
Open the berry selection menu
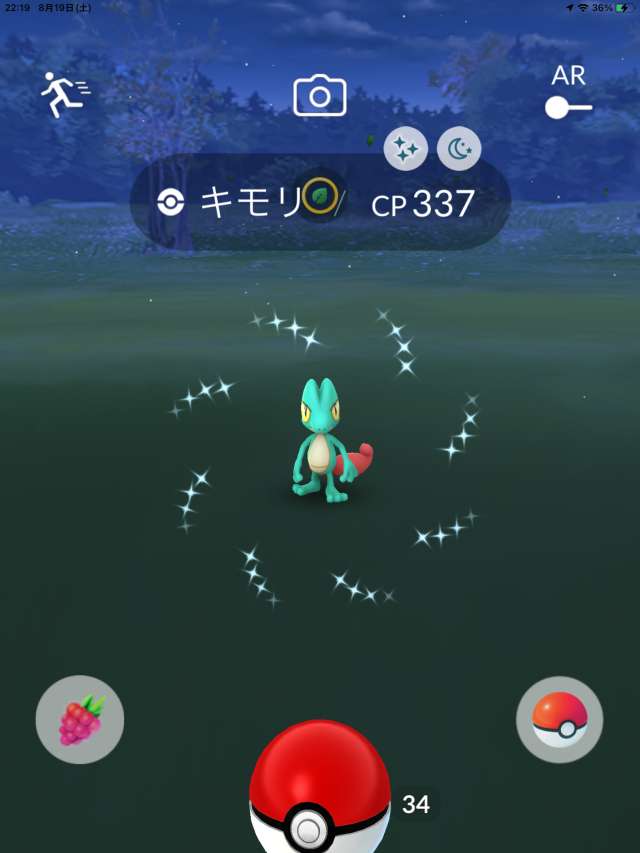(x=80, y=720)
